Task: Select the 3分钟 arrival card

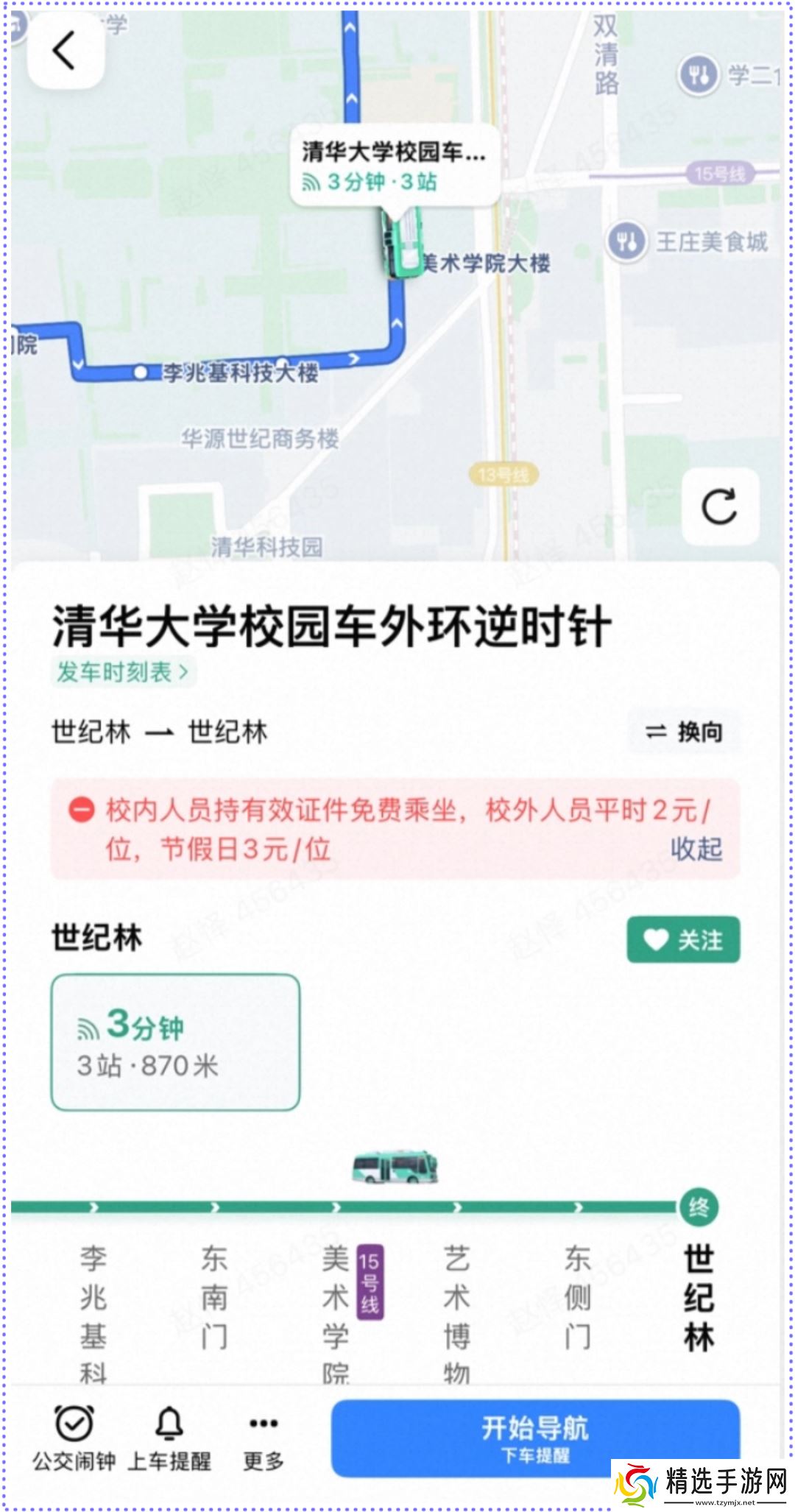Action: click(x=175, y=1042)
